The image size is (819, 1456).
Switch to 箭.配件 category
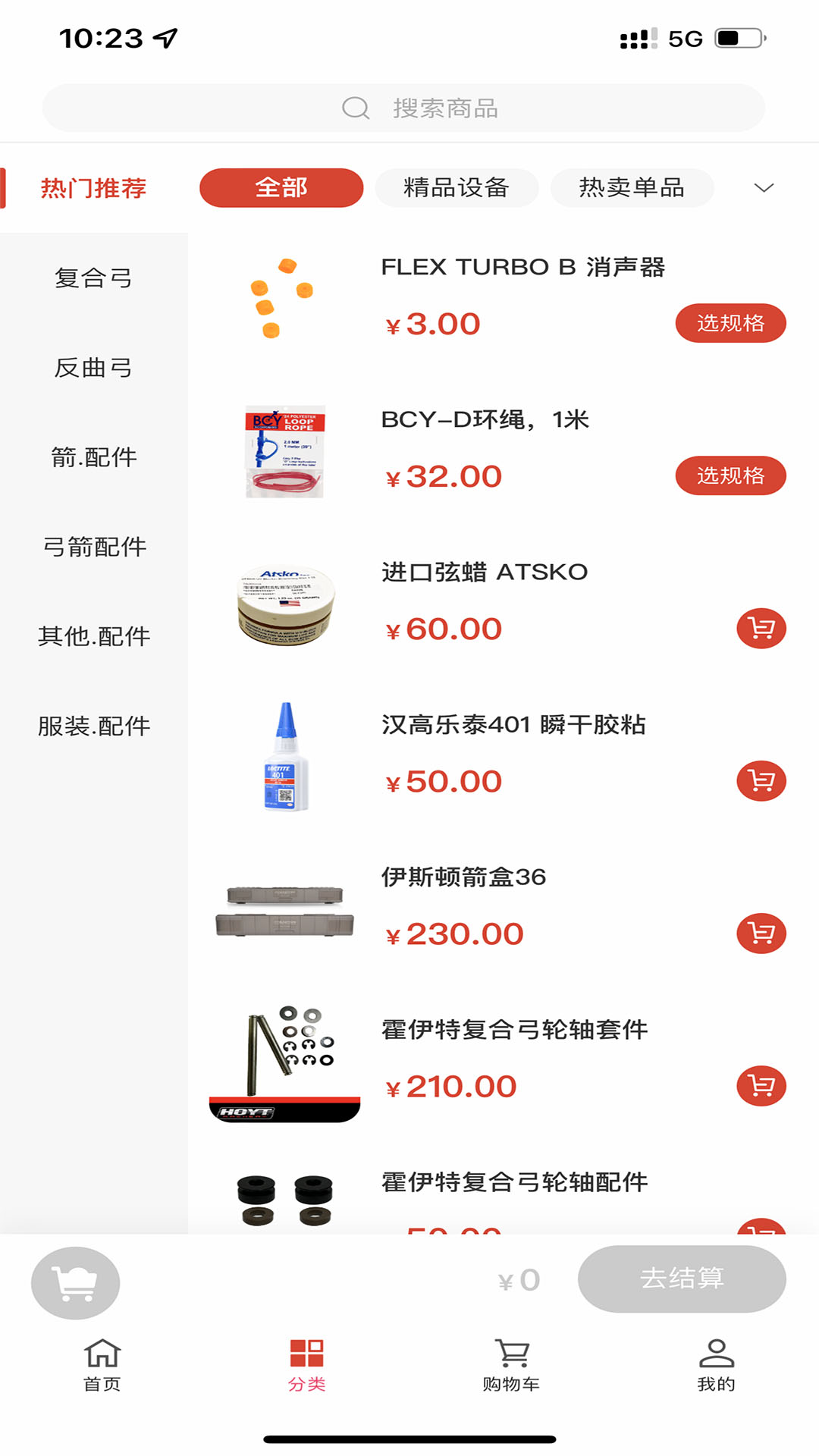93,457
